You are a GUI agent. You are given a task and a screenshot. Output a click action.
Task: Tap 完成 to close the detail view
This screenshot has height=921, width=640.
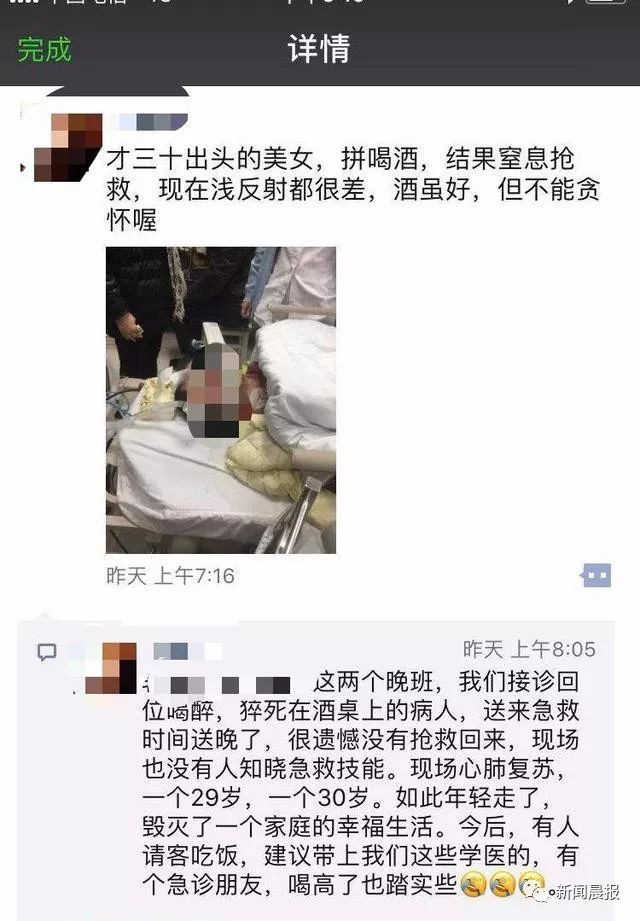(x=45, y=49)
